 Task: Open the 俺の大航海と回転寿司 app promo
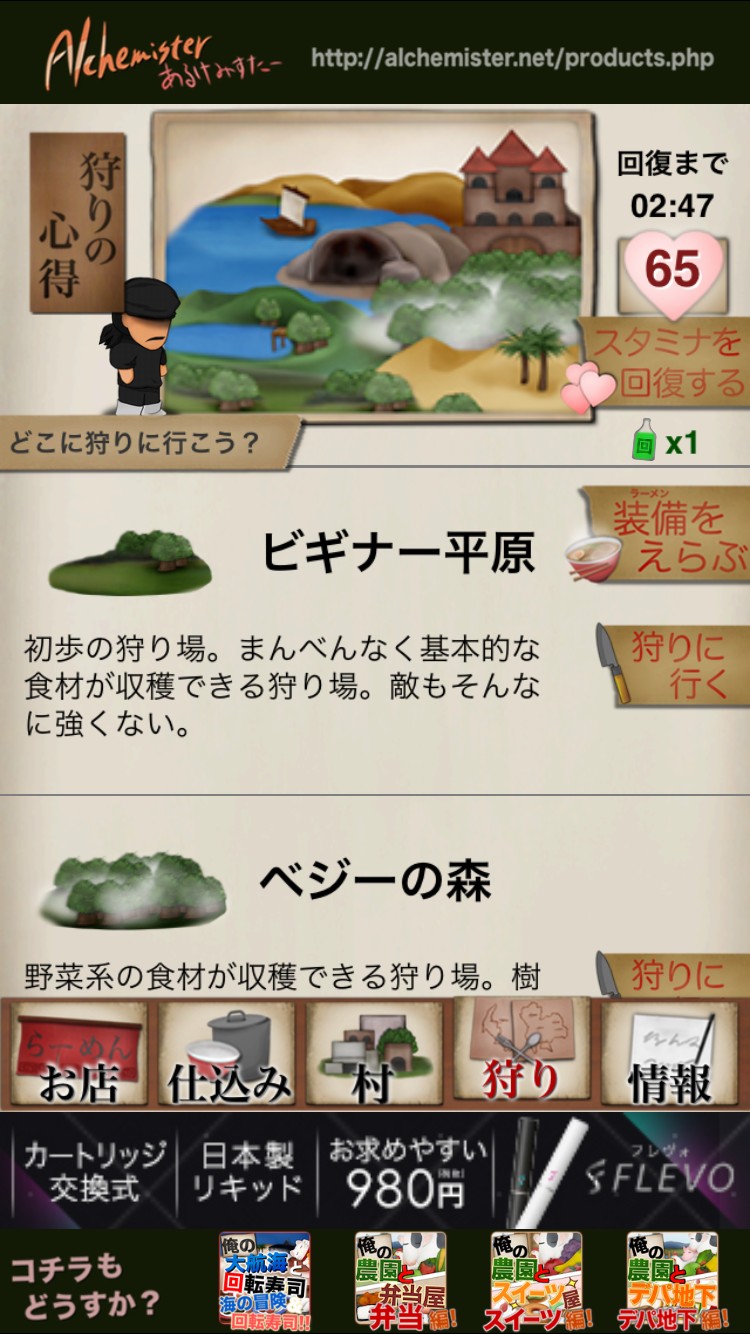[x=264, y=1280]
